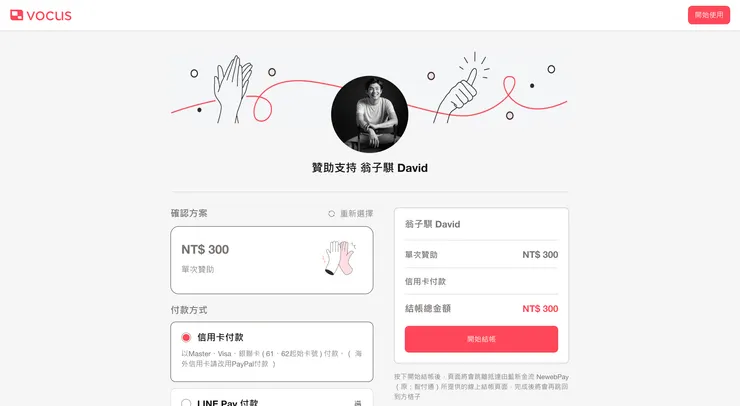Select LINE Pay 付款 option
The height and width of the screenshot is (406, 740).
tap(186, 402)
